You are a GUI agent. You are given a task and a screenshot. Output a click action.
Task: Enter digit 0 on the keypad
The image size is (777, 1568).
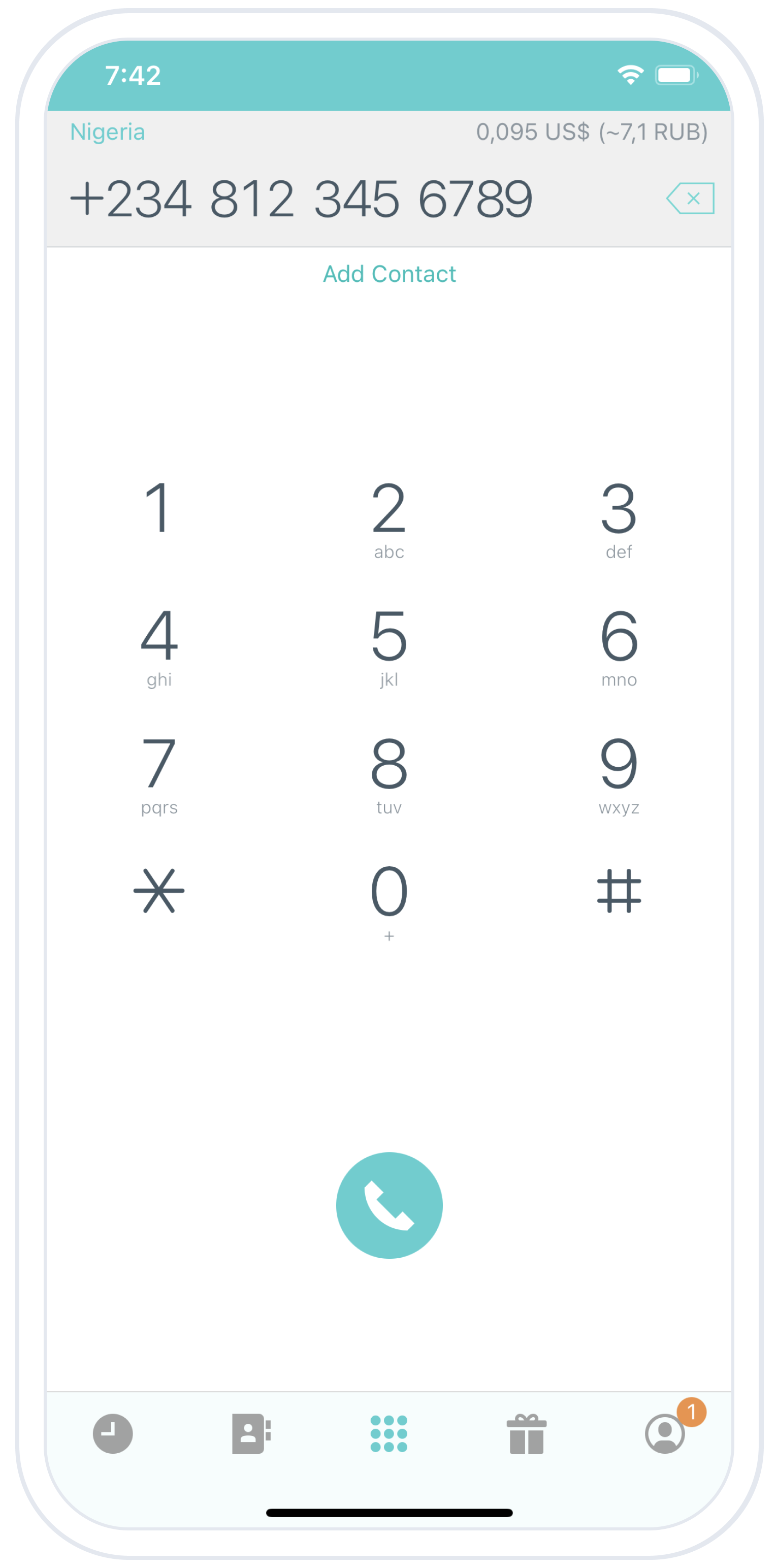click(389, 900)
